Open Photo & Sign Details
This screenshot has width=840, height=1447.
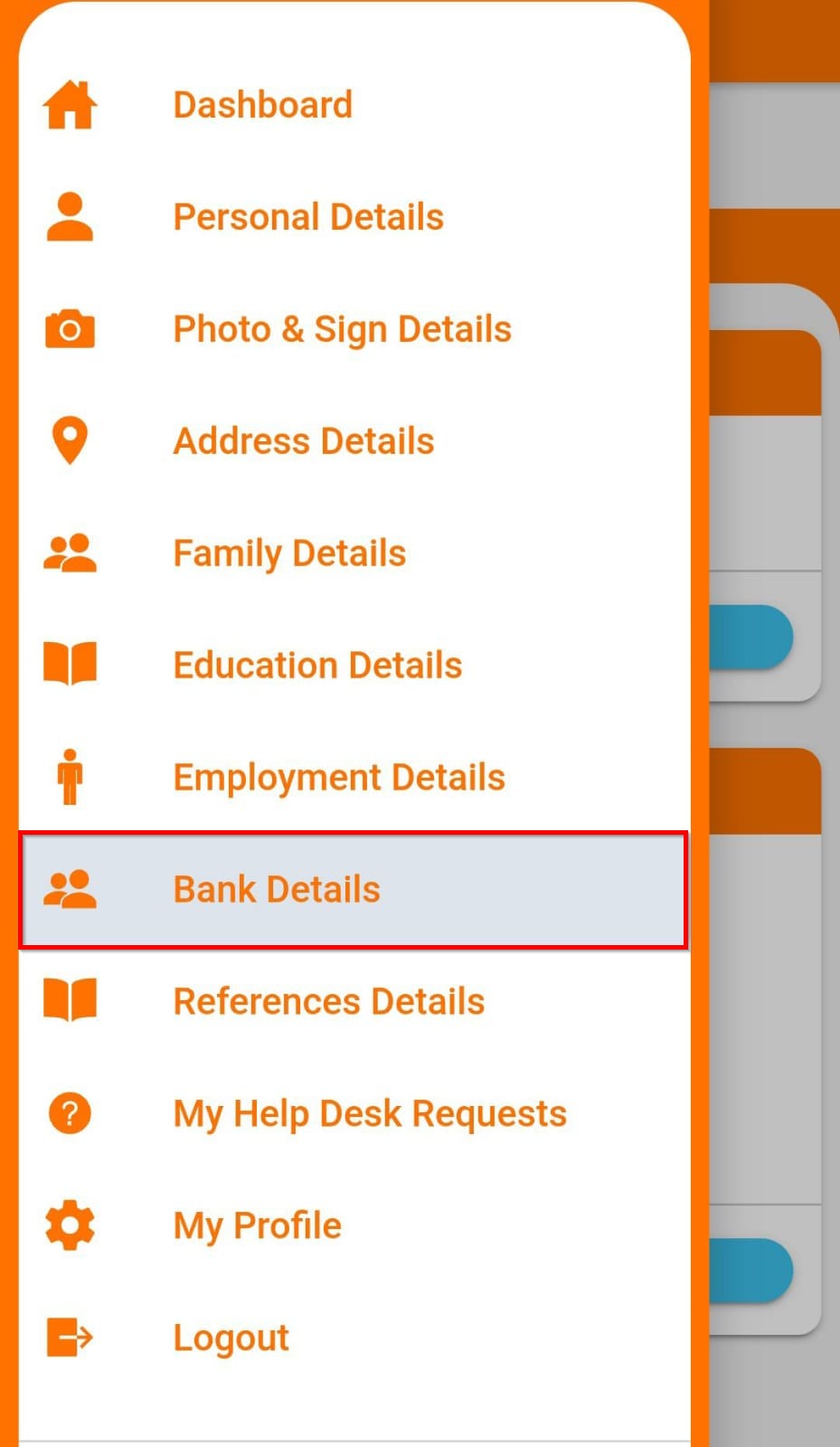342,329
